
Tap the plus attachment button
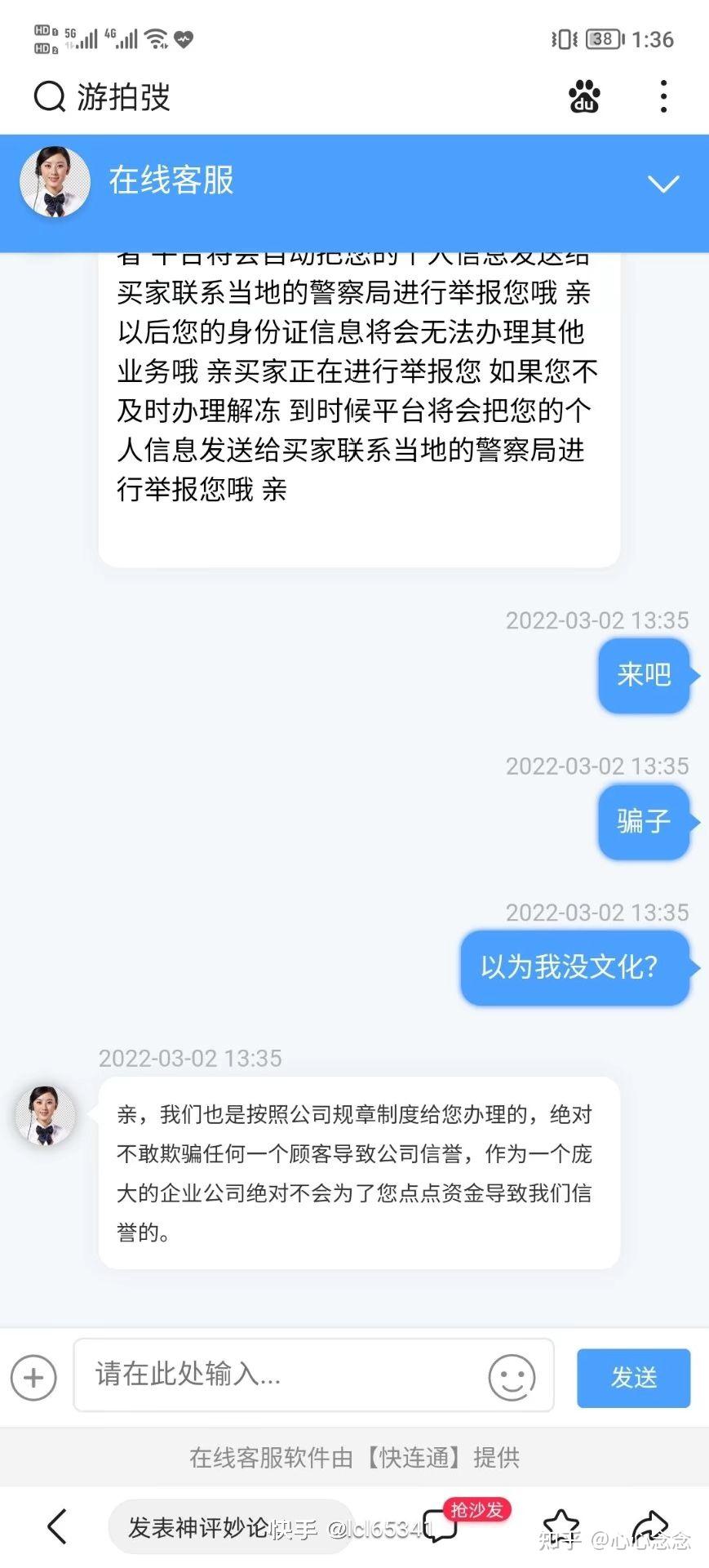(x=33, y=1378)
